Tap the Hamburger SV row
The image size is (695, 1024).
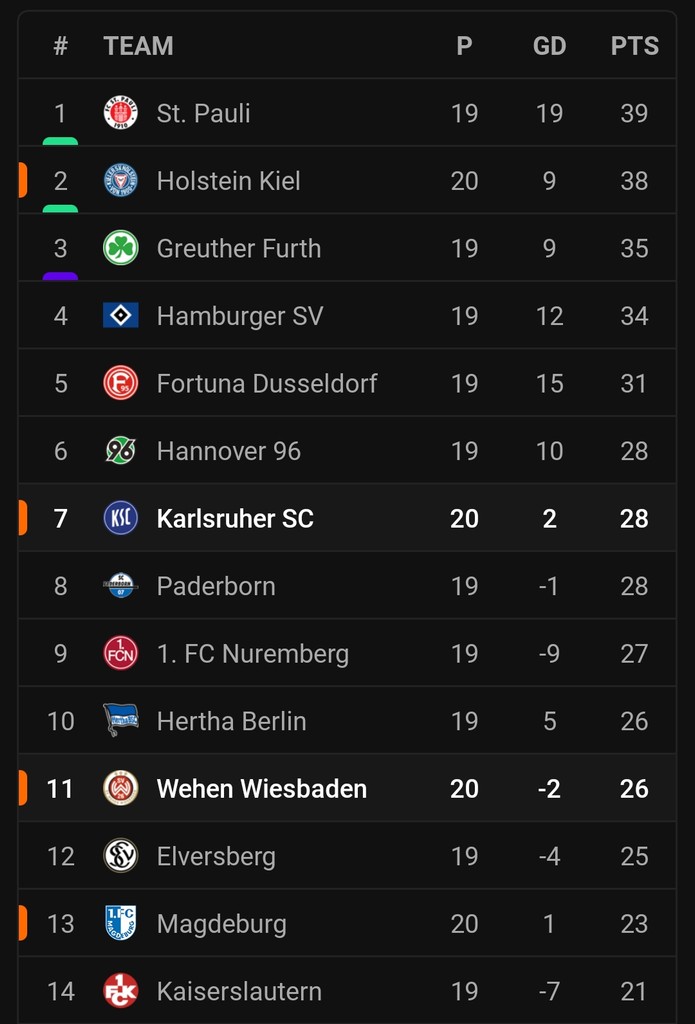(x=239, y=316)
